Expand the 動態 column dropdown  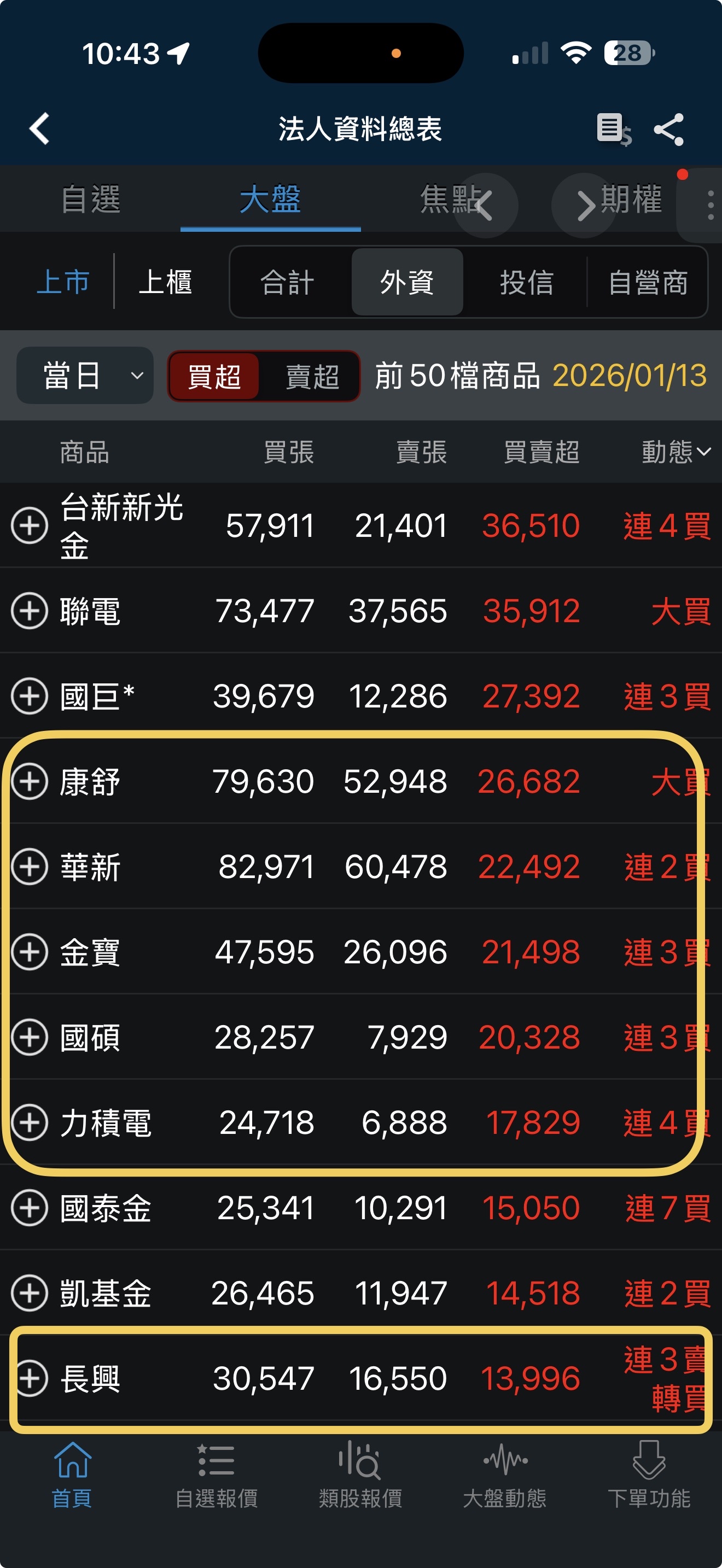676,452
